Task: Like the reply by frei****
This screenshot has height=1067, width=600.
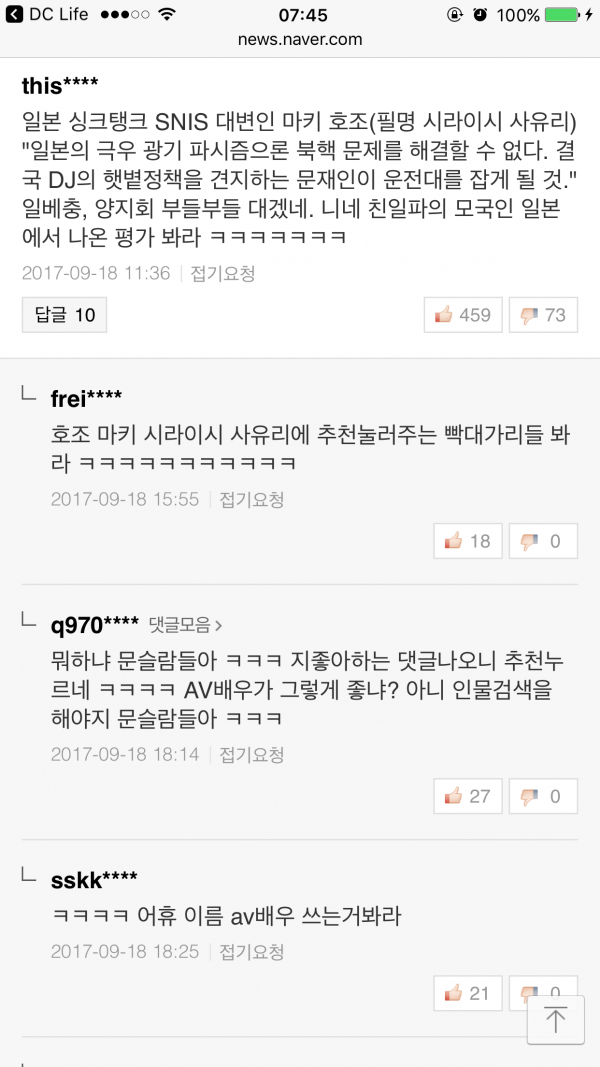Action: coord(467,541)
